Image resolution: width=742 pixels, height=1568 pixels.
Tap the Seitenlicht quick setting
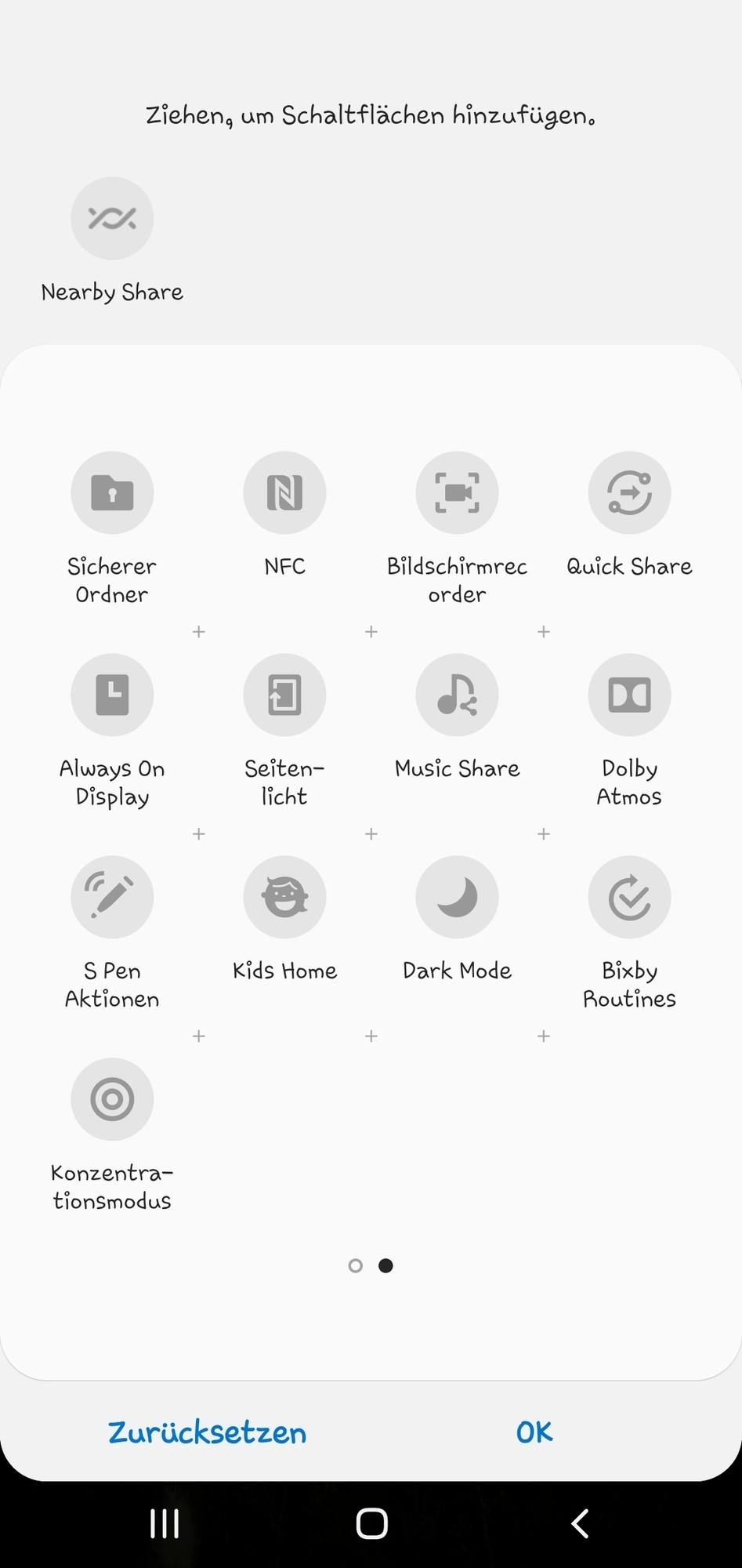tap(284, 695)
